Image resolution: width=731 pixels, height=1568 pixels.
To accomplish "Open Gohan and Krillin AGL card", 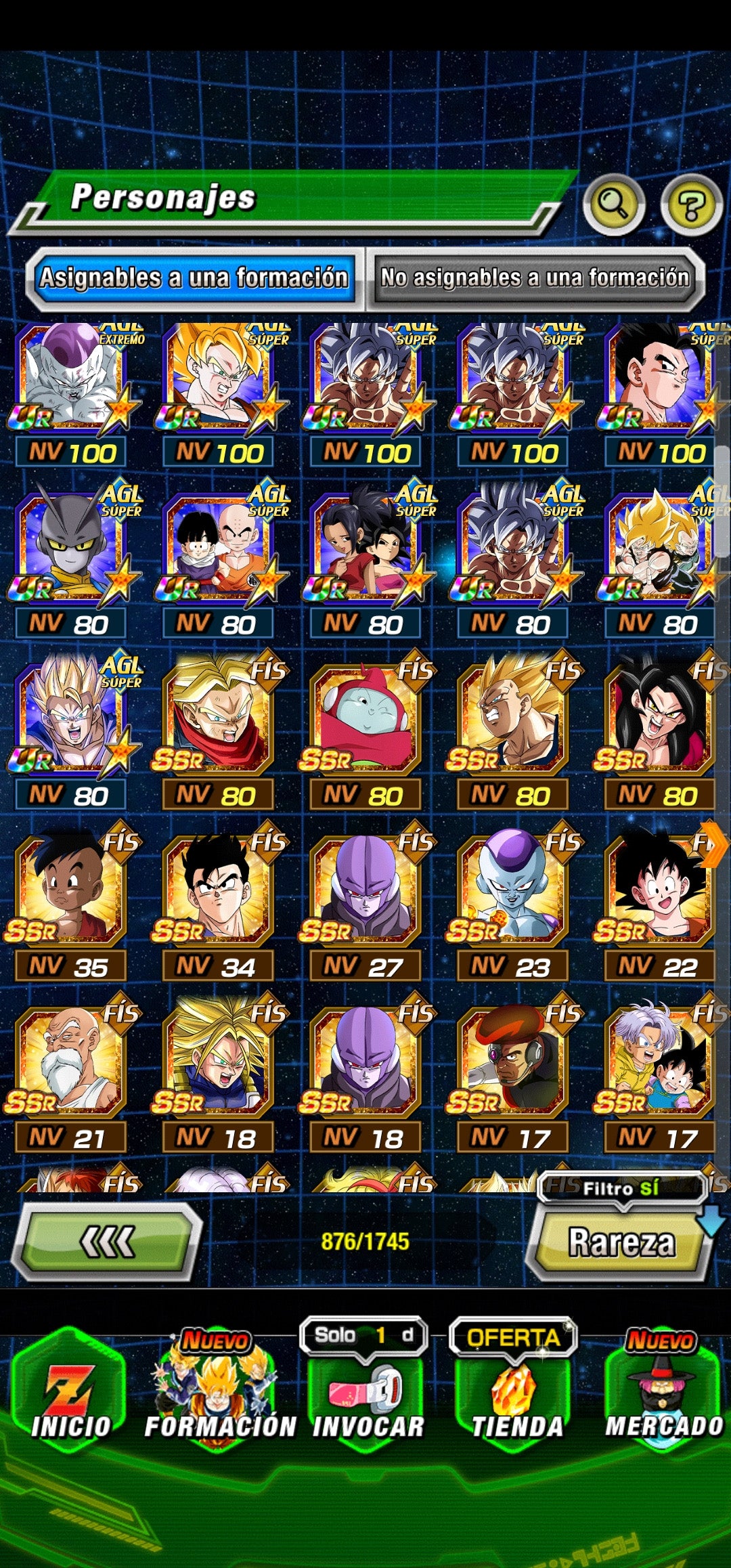I will pos(218,550).
